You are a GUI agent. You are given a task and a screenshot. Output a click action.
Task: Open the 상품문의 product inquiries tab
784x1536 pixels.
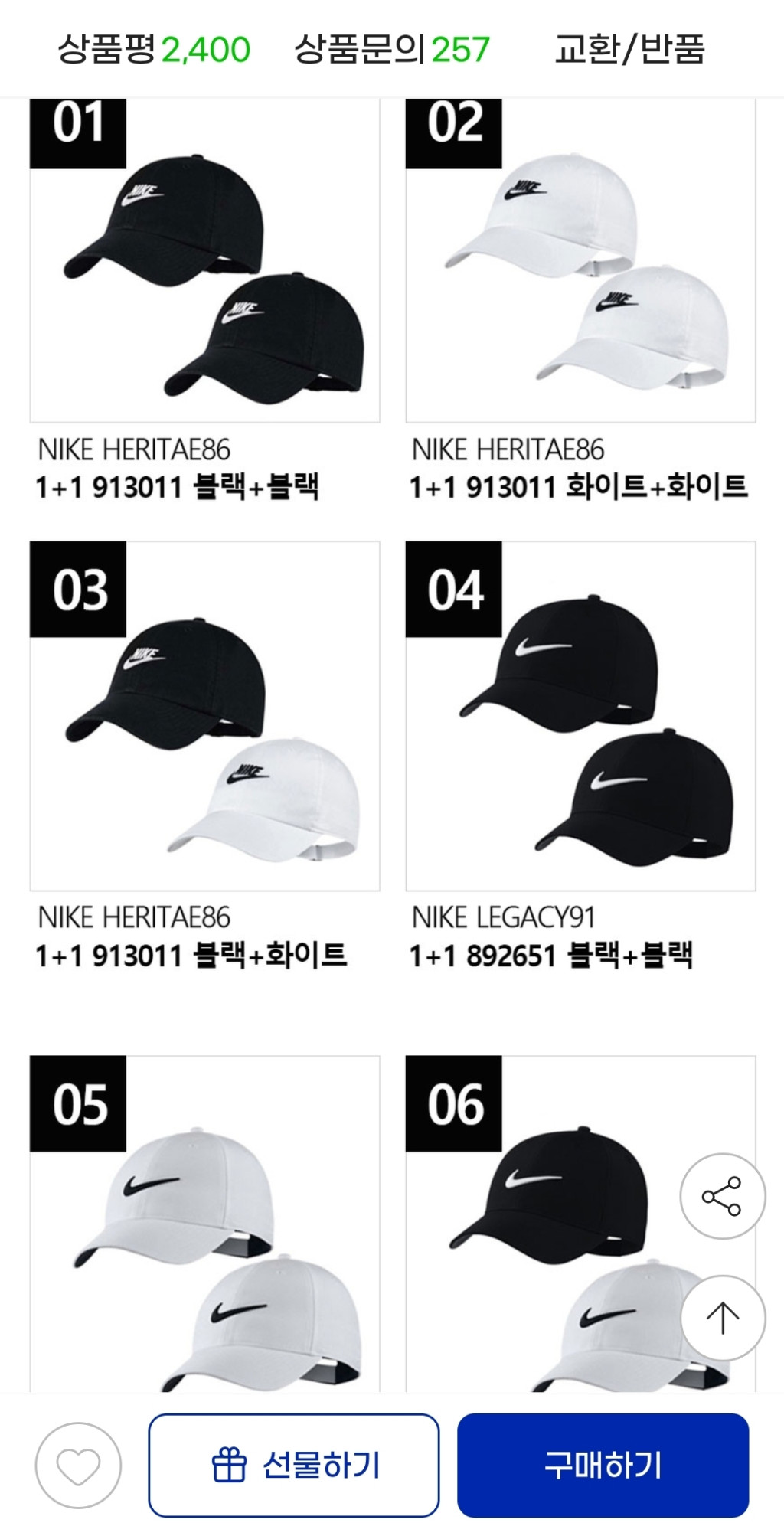coord(391,50)
